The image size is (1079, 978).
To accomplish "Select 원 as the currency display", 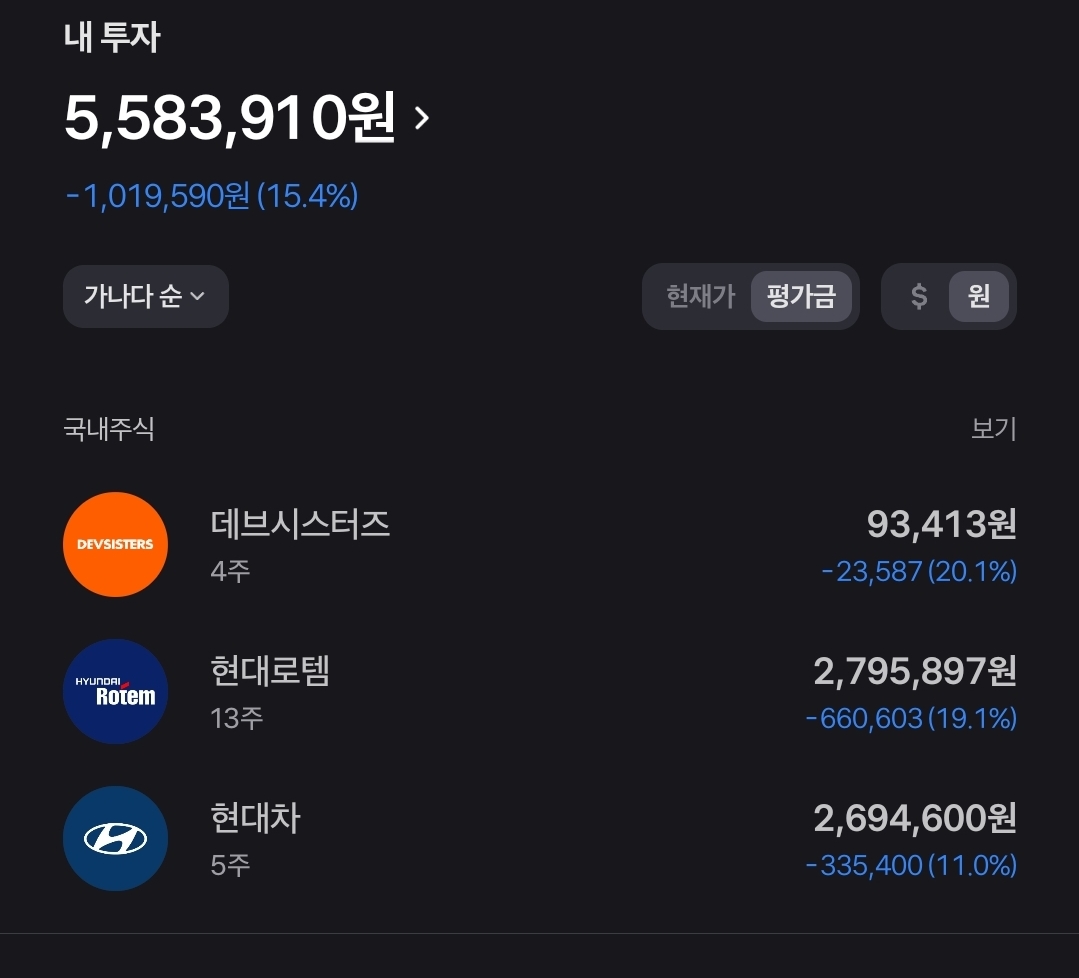I will [x=979, y=297].
